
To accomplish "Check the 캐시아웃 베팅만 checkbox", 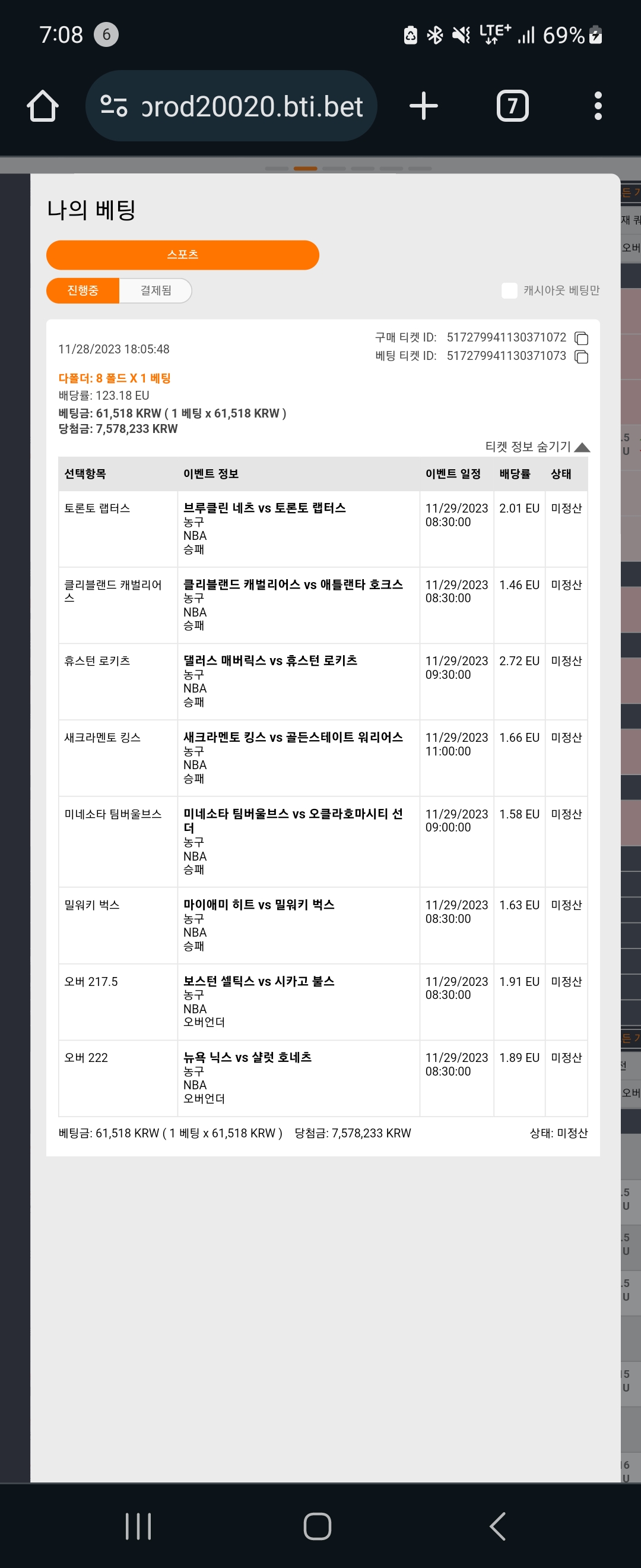I will (x=509, y=290).
